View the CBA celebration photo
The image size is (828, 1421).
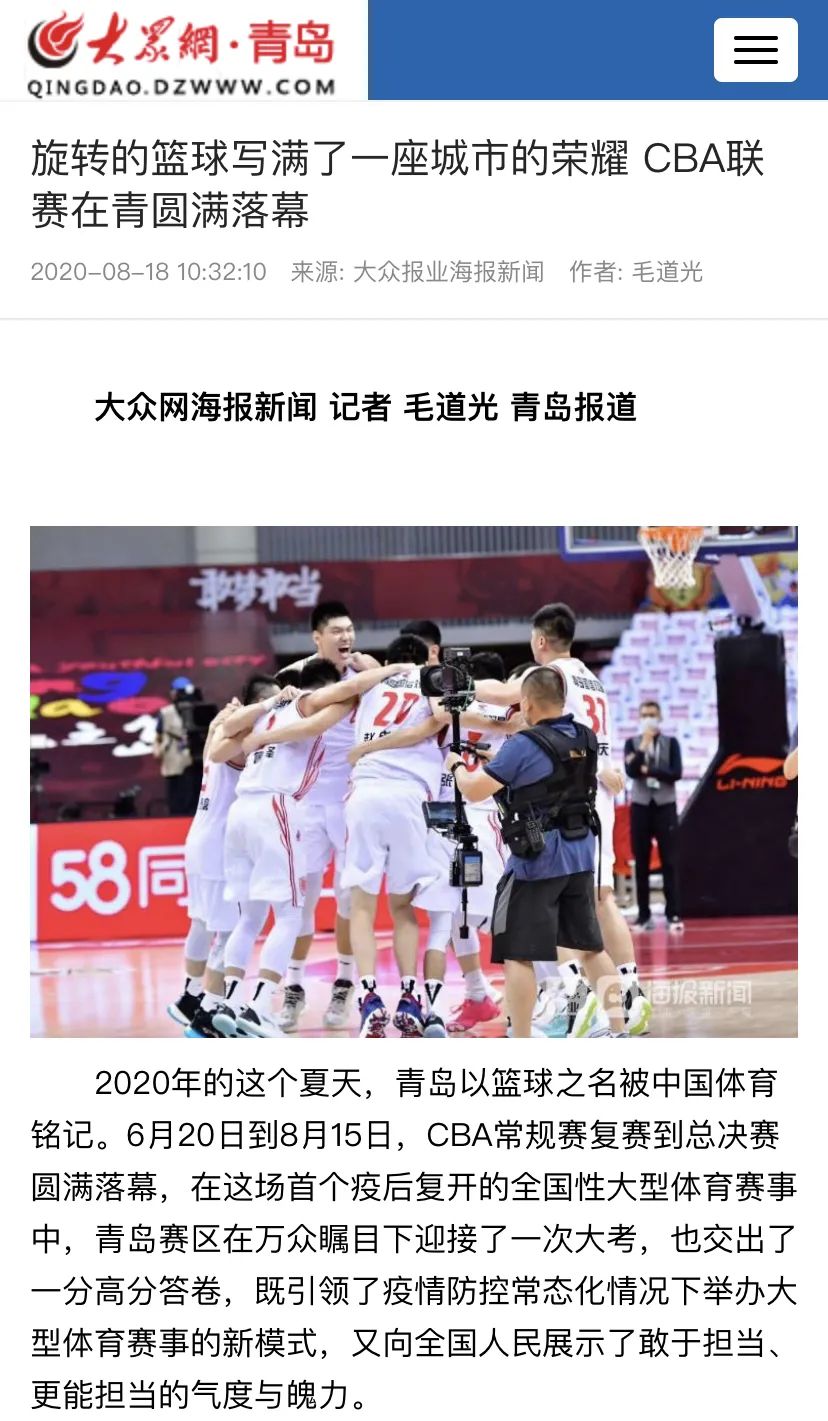(413, 781)
